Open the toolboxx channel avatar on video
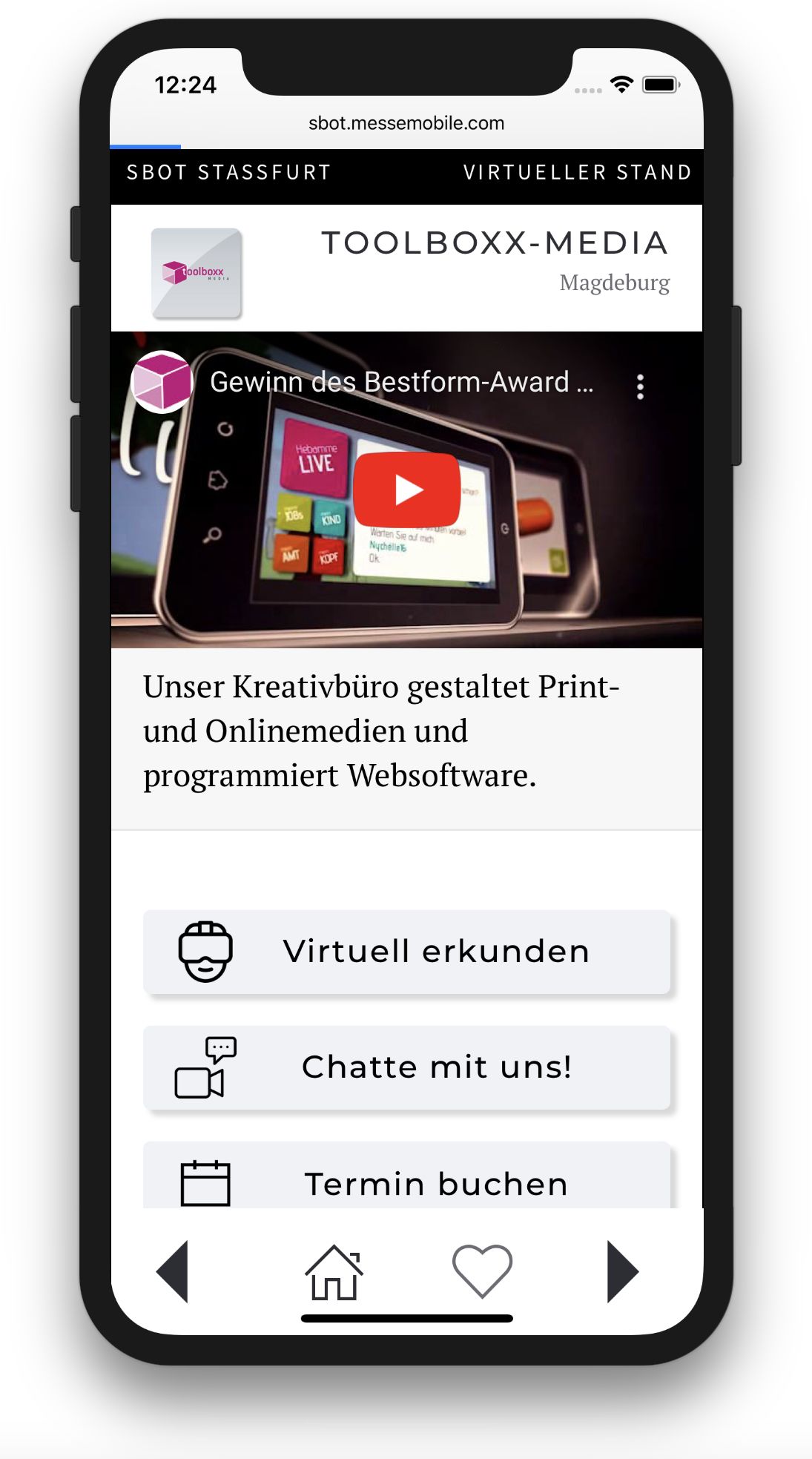 (162, 383)
